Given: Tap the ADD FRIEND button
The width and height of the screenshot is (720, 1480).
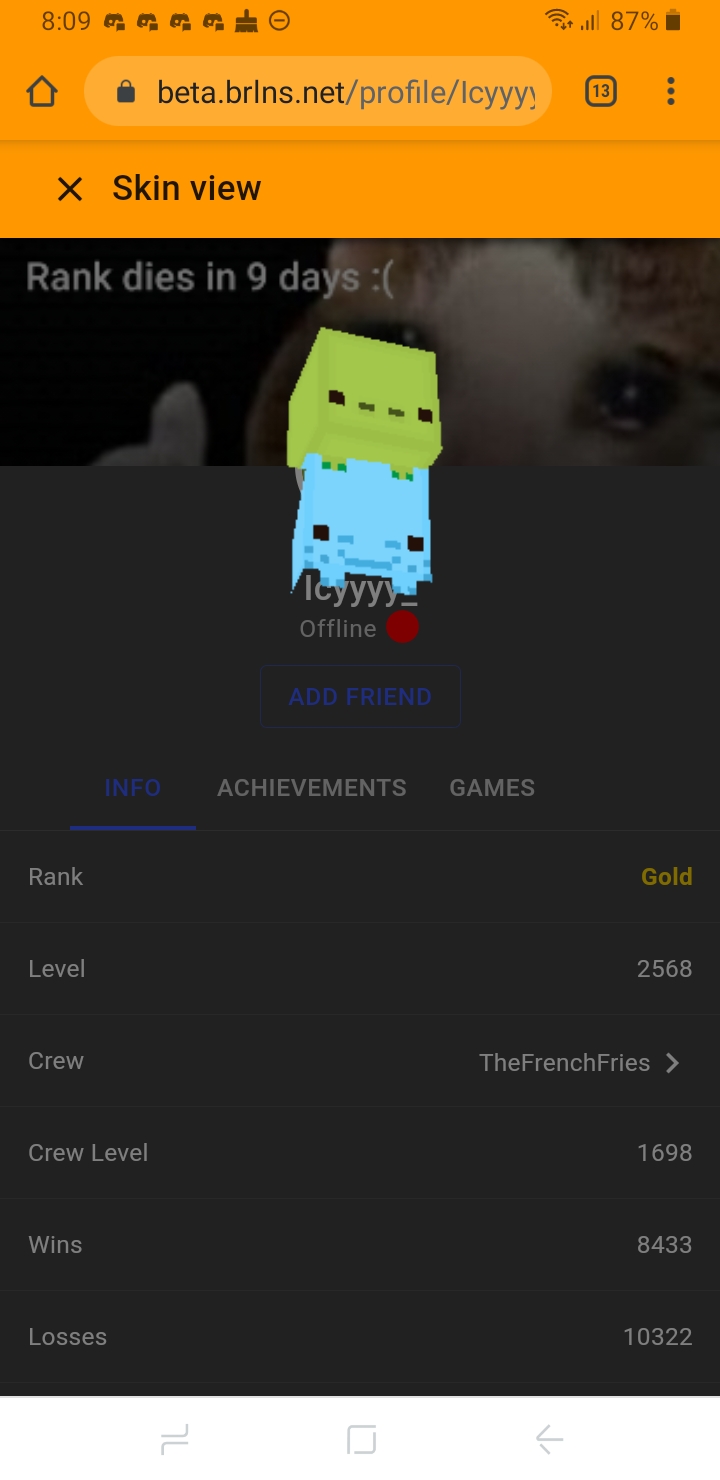Looking at the screenshot, I should coord(360,696).
